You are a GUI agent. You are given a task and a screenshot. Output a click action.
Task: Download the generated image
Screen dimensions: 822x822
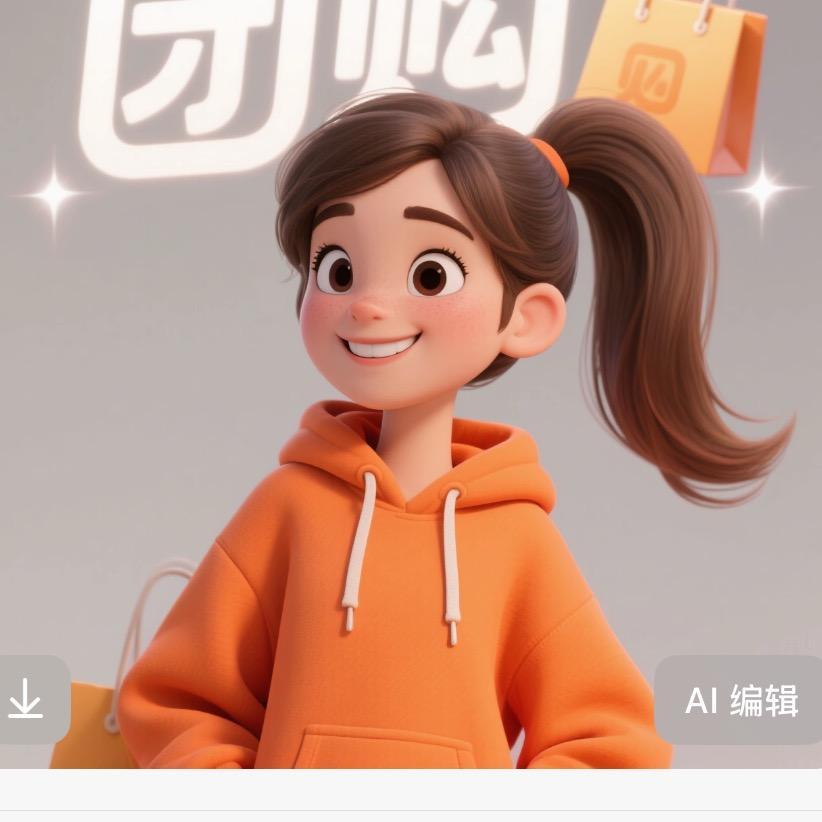click(27, 699)
